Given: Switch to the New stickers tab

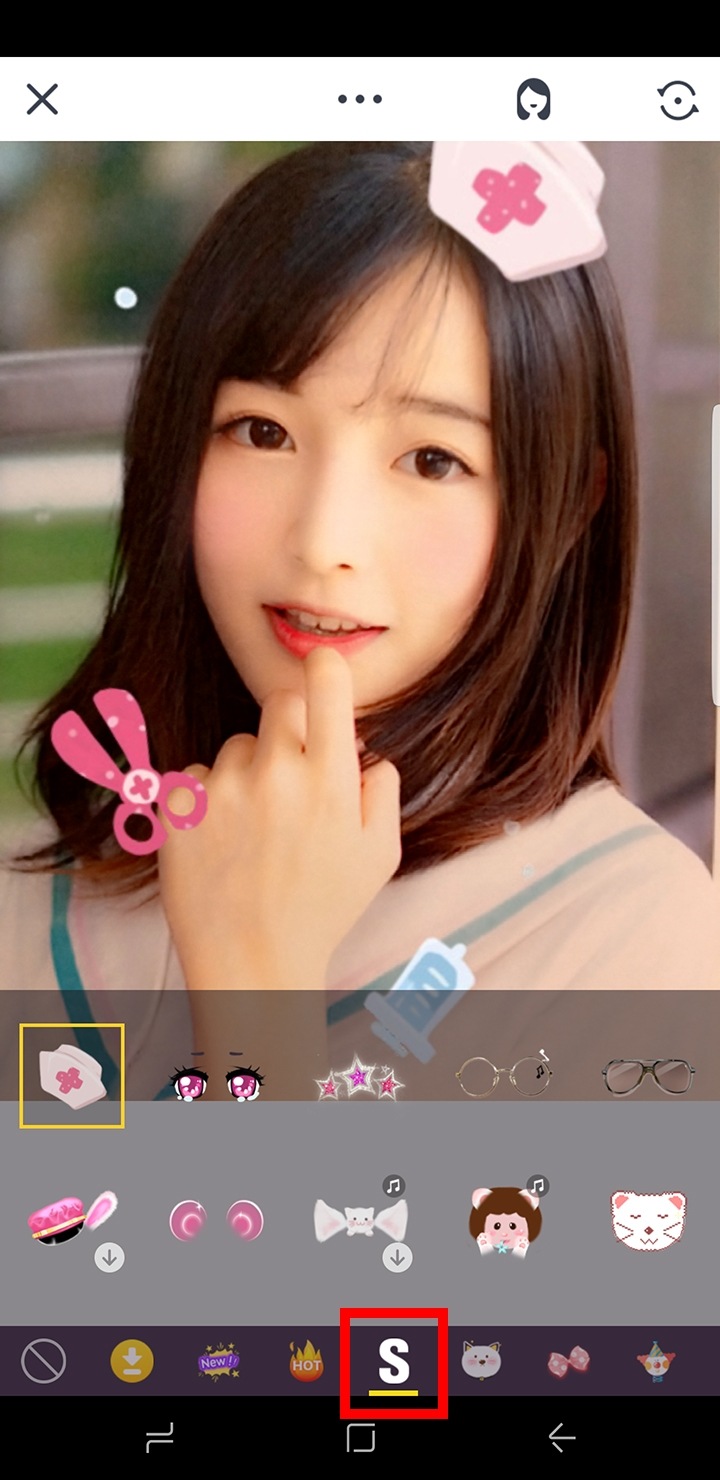Looking at the screenshot, I should (x=218, y=1361).
